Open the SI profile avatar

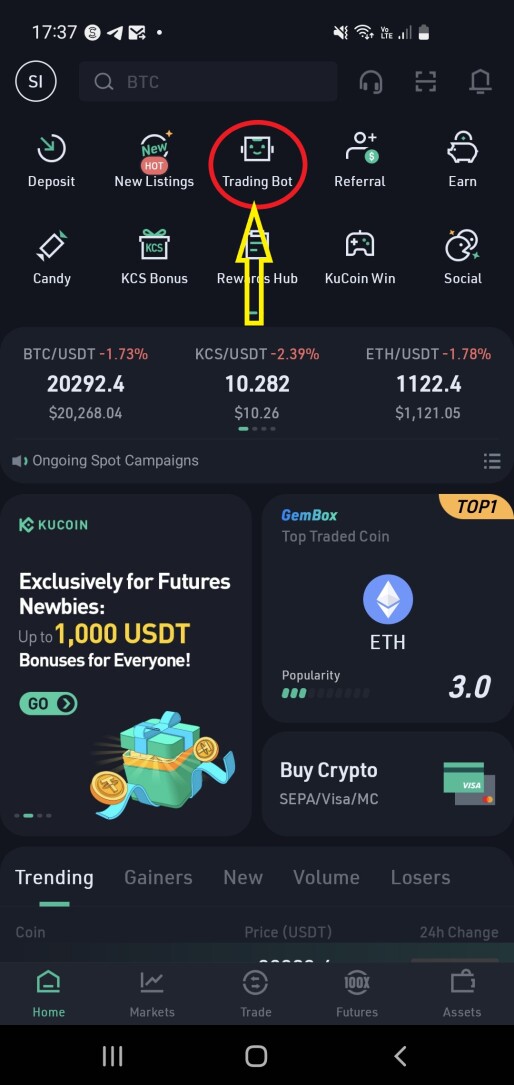[x=35, y=82]
